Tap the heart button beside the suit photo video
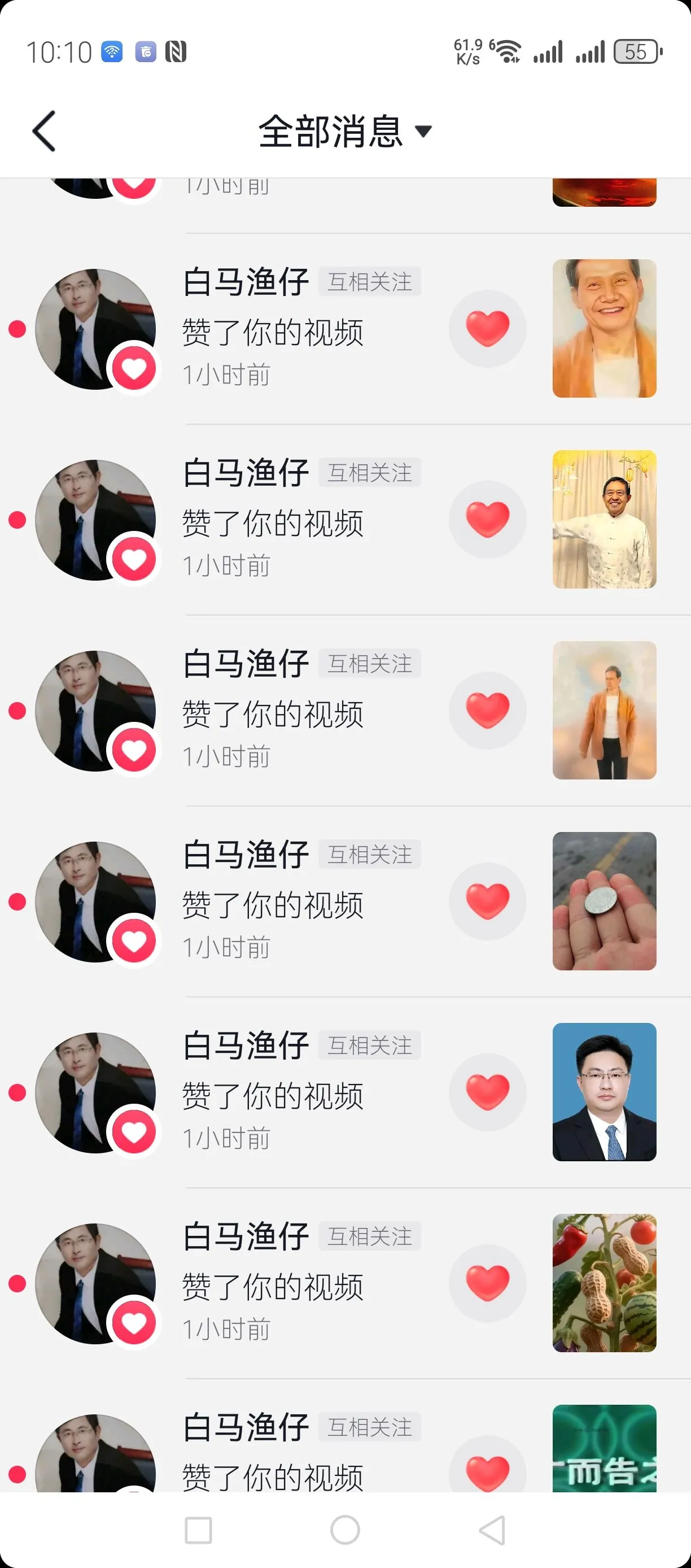This screenshot has height=1568, width=691. [x=487, y=1092]
